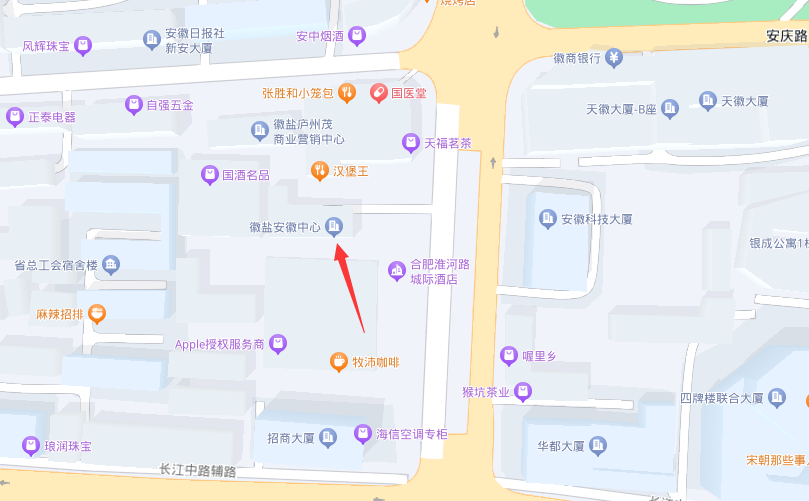Open the 汉堡王 restaurant marker
Image resolution: width=809 pixels, height=501 pixels.
pyautogui.click(x=320, y=170)
